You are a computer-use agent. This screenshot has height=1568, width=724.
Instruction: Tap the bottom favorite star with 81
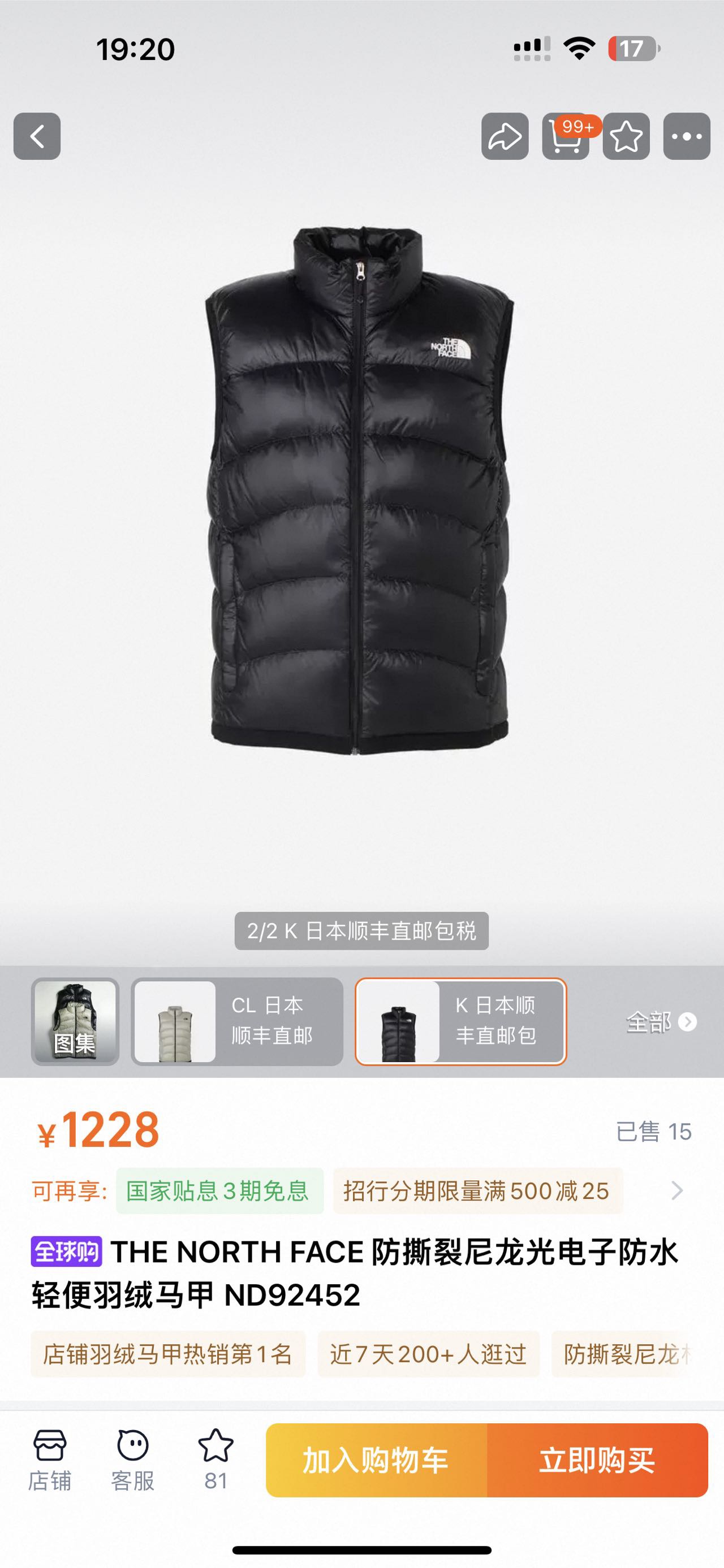click(216, 1459)
